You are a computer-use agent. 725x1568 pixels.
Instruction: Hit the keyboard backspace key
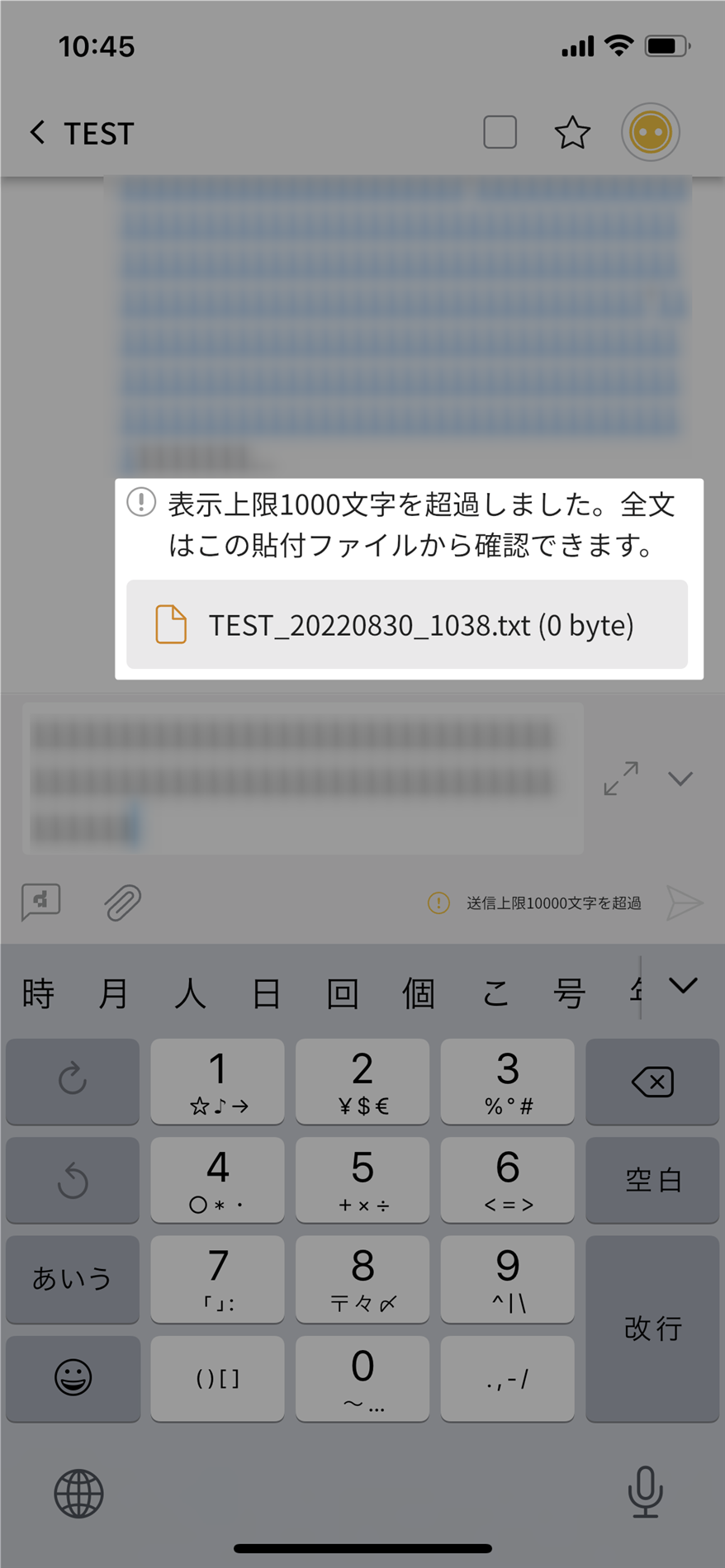pyautogui.click(x=652, y=1082)
